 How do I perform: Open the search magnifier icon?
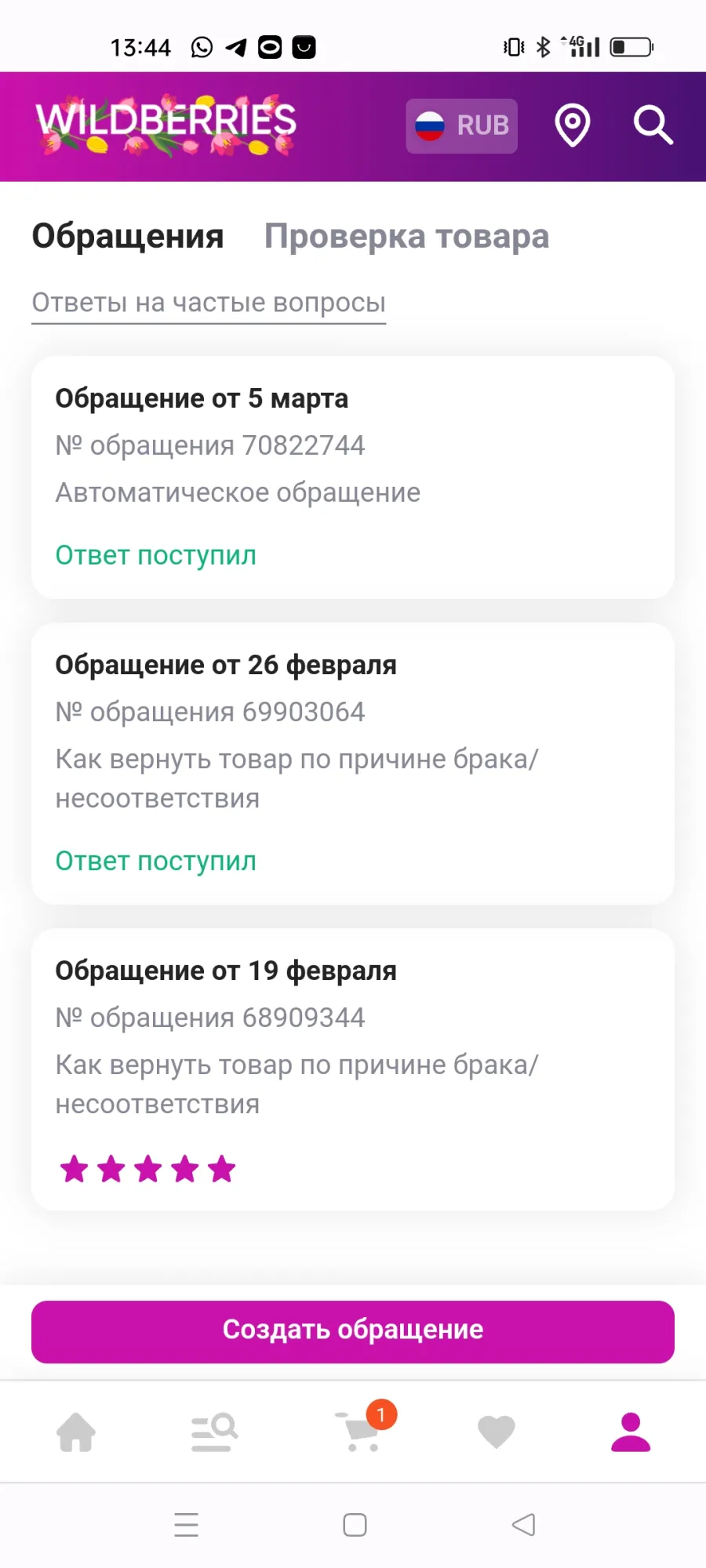point(653,125)
